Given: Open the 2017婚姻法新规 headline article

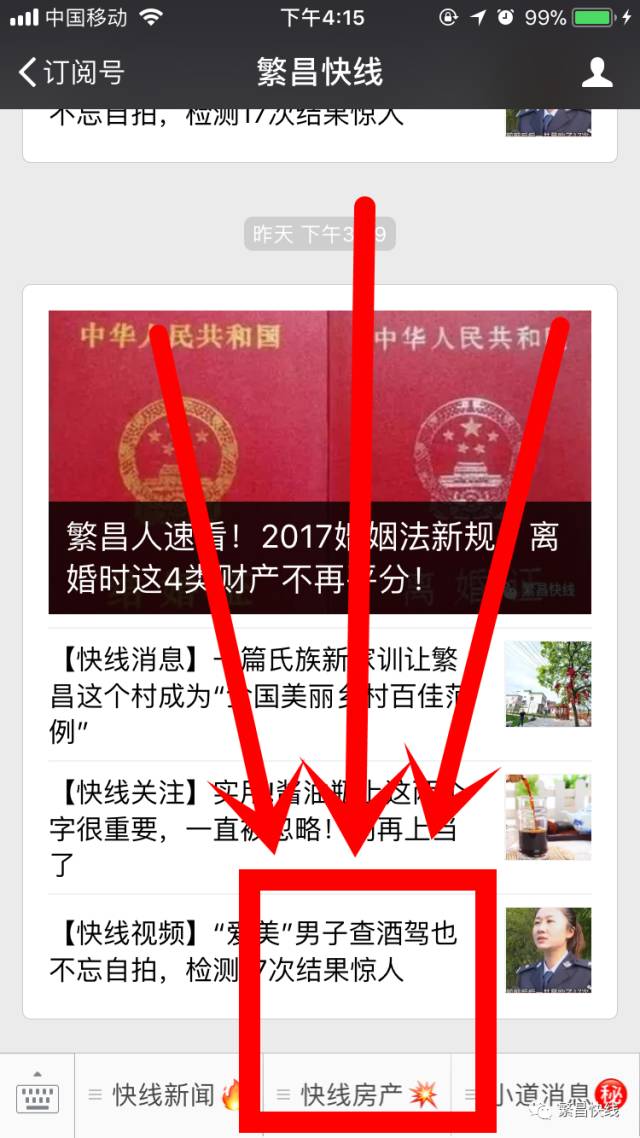Looking at the screenshot, I should tap(320, 462).
